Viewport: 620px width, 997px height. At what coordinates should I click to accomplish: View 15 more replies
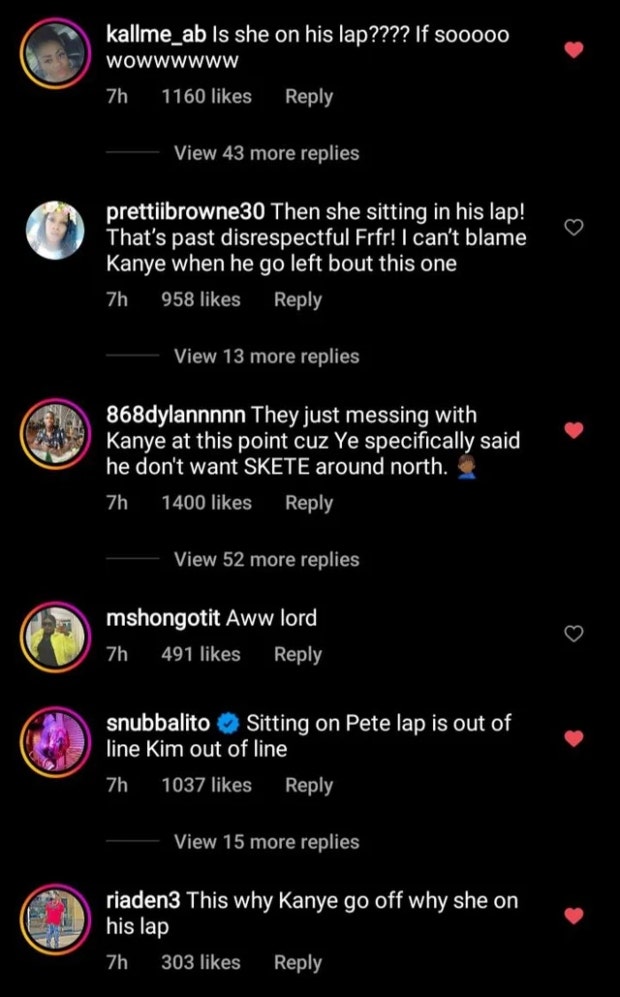click(266, 842)
